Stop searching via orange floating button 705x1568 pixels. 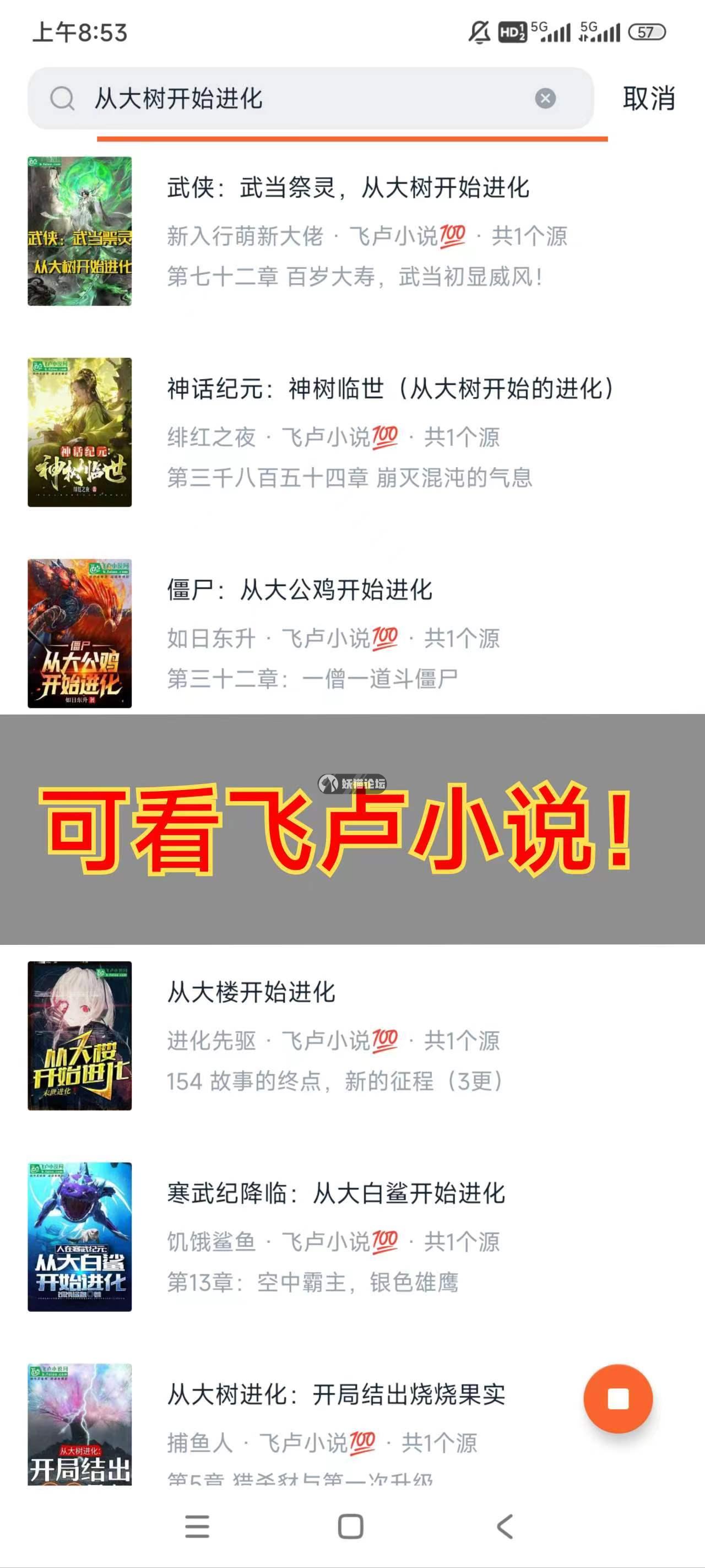[x=617, y=1399]
